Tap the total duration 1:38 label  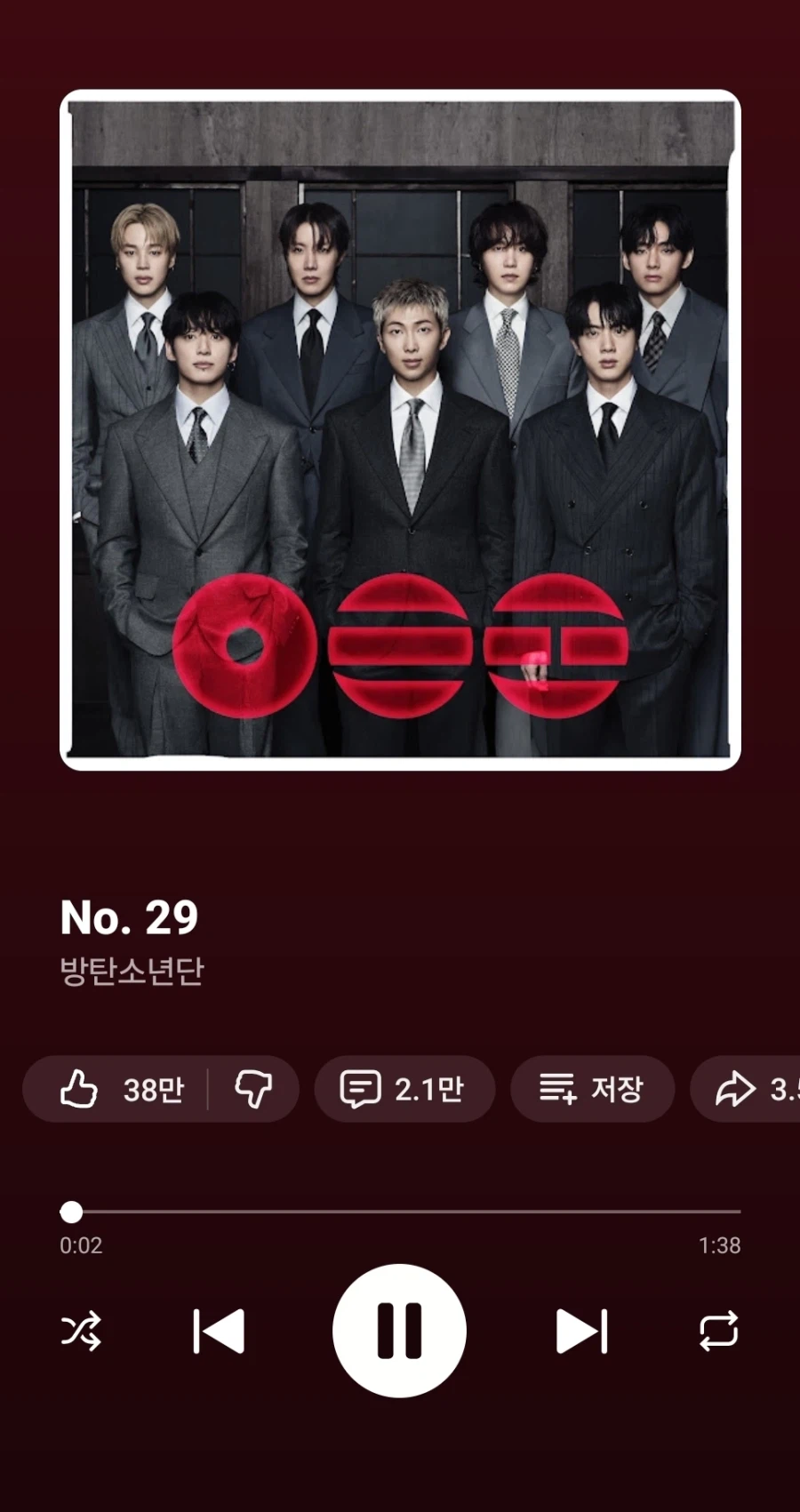(719, 1245)
